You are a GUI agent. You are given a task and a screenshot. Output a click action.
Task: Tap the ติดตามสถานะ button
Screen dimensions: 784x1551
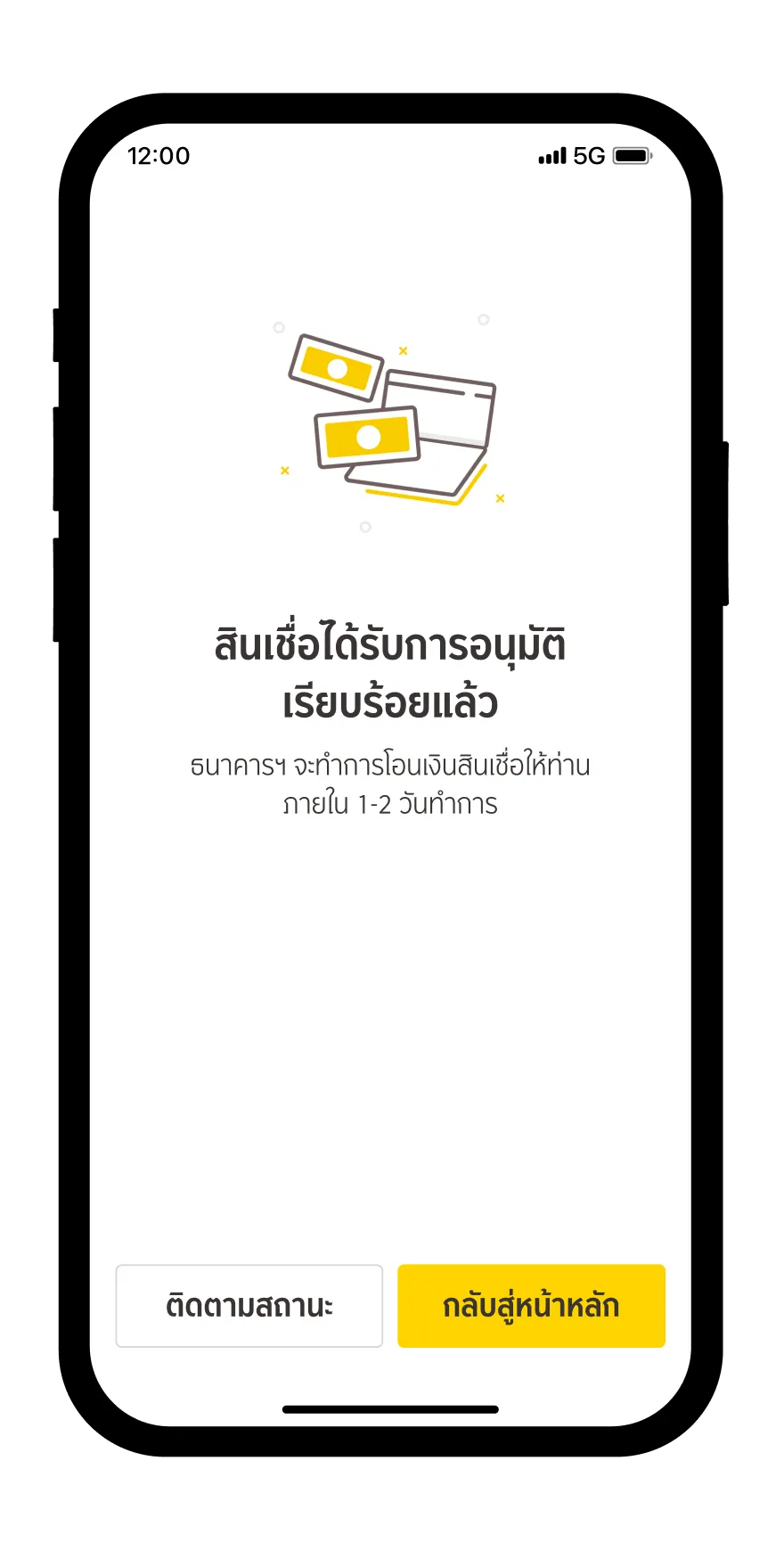click(x=249, y=1306)
